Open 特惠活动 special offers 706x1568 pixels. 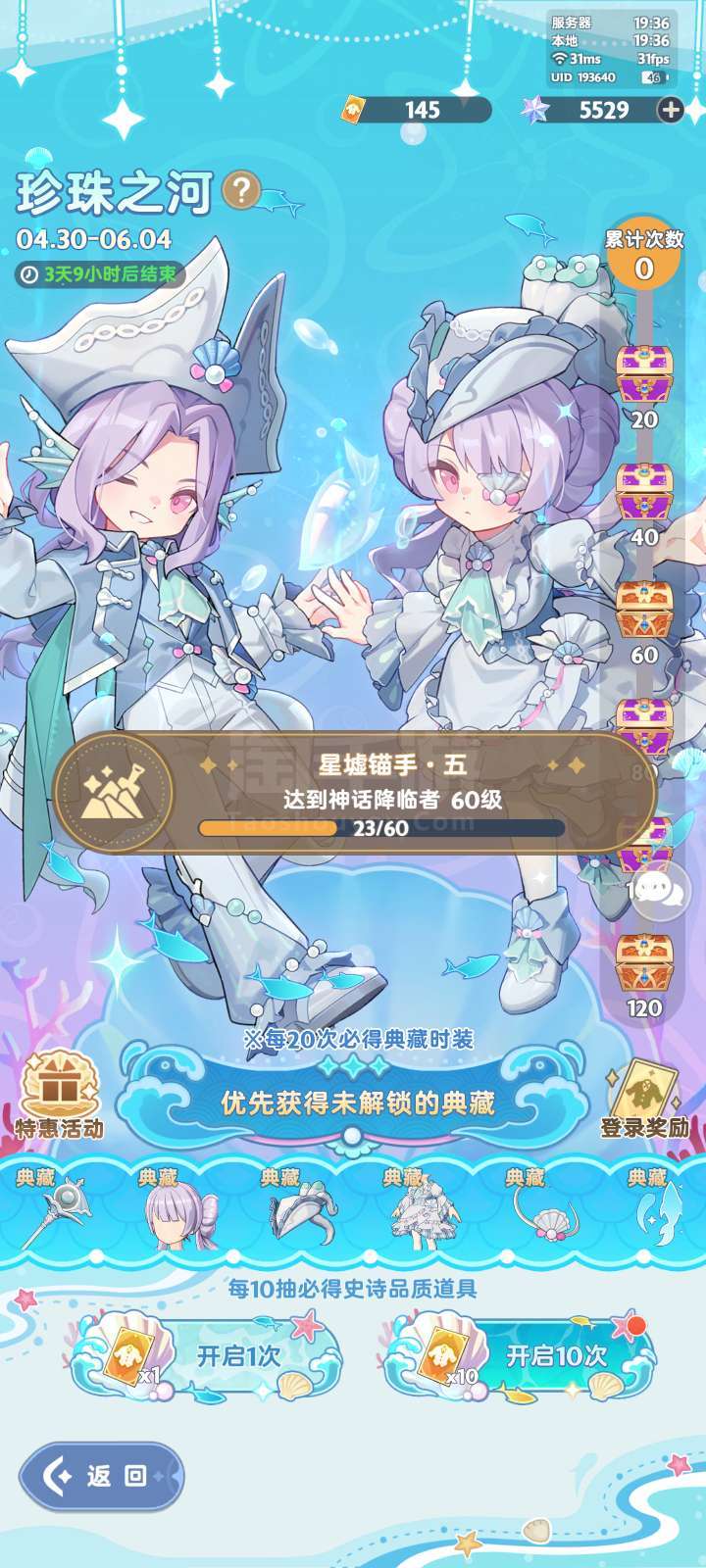click(x=60, y=1095)
